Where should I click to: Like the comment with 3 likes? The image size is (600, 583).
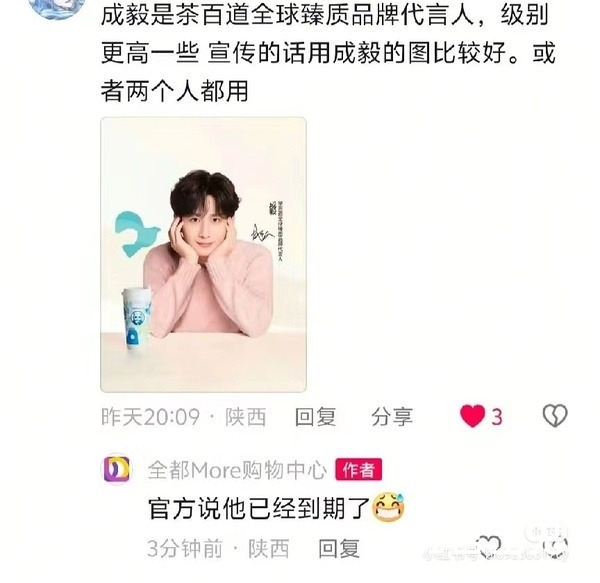coord(472,416)
